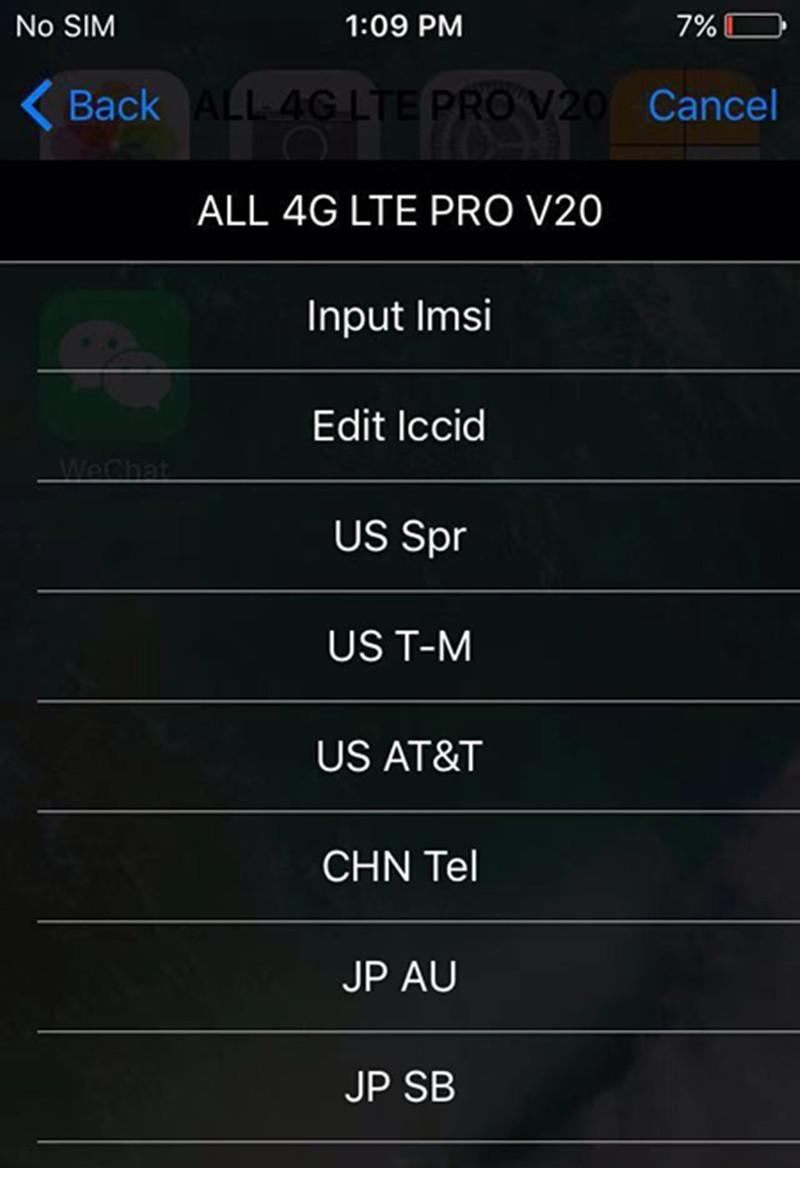Choose the CHN Tel carrier

coord(400,867)
